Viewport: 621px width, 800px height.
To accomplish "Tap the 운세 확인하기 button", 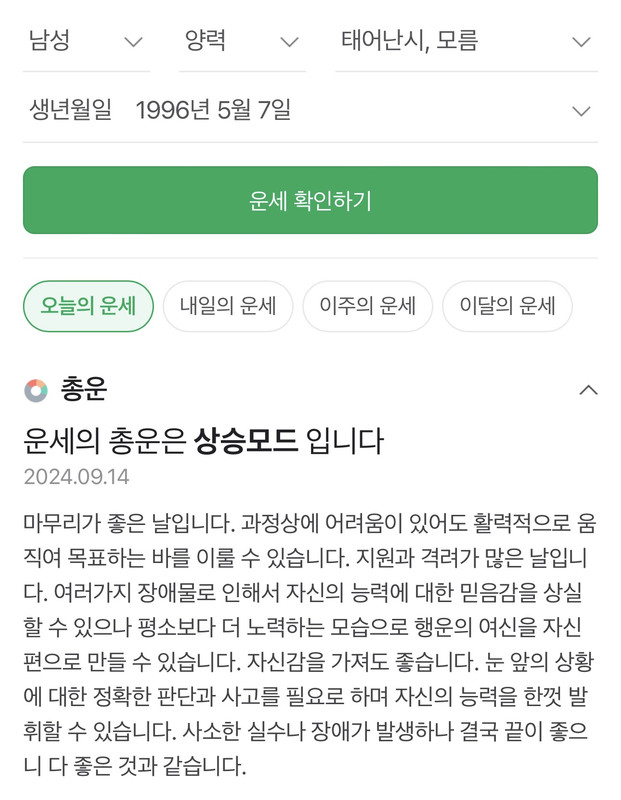I will point(310,200).
